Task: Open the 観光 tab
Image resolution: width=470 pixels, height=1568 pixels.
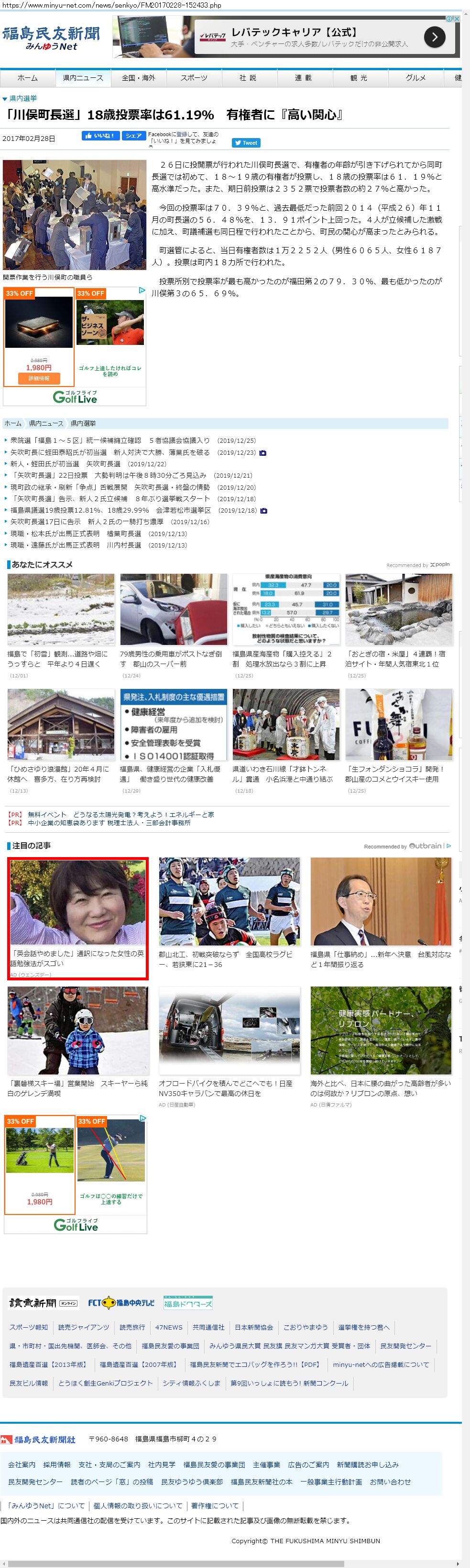Action: point(359,78)
